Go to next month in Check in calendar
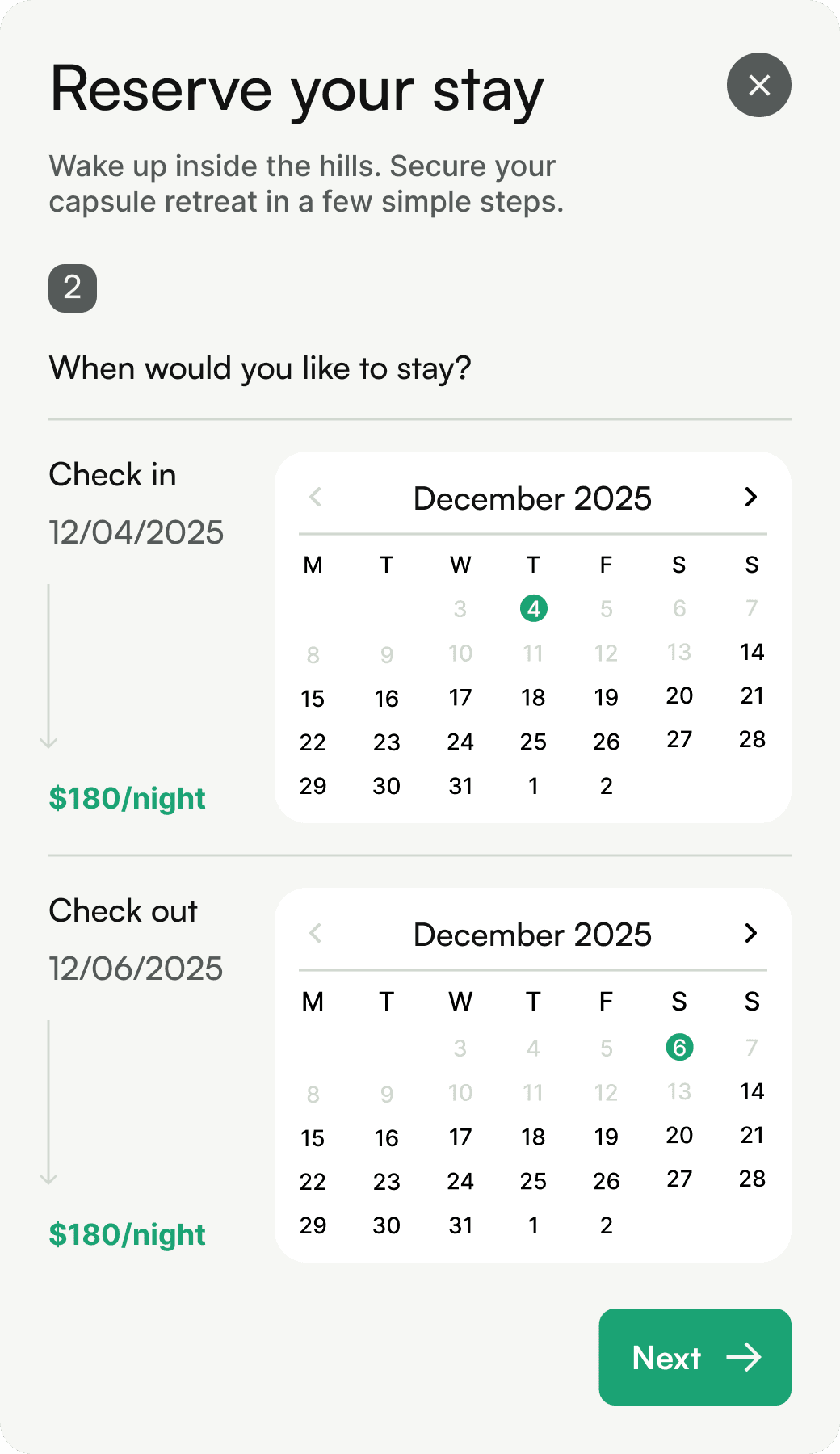 pyautogui.click(x=750, y=497)
